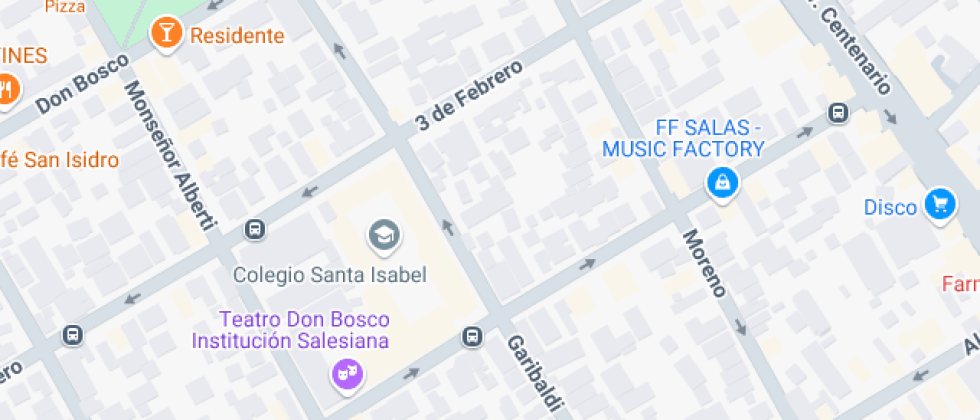Open the Residente bar marker
Image resolution: width=980 pixels, height=420 pixels.
[166, 34]
